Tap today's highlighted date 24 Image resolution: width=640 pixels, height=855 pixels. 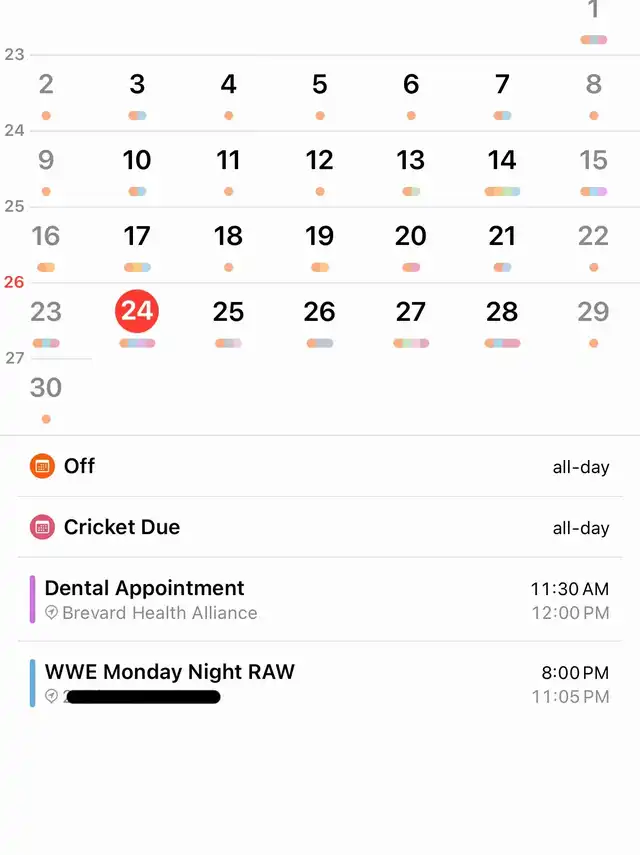click(x=137, y=311)
